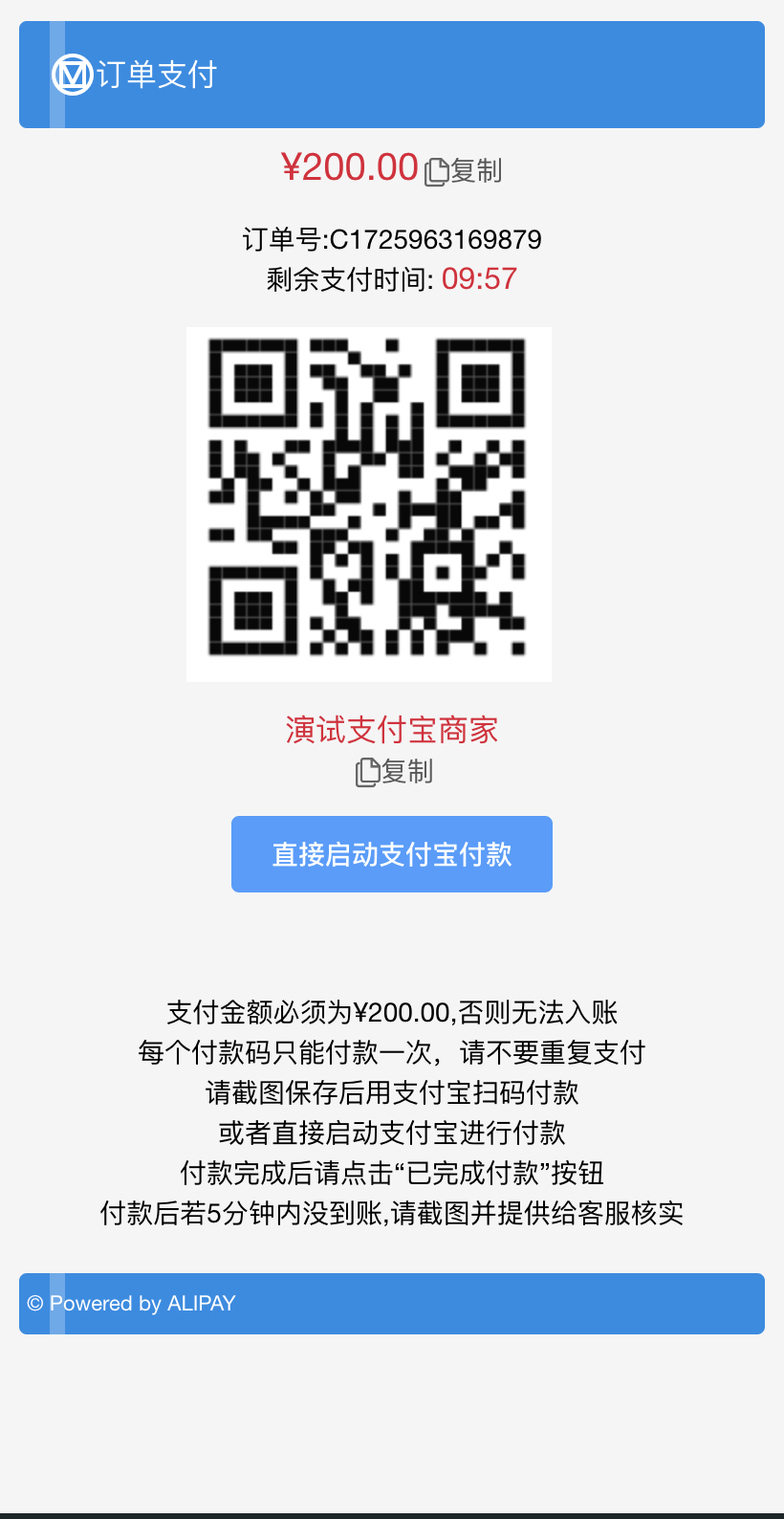This screenshot has width=784, height=1519.
Task: Click the 订单支付 title in the blue header
Action: (x=157, y=75)
